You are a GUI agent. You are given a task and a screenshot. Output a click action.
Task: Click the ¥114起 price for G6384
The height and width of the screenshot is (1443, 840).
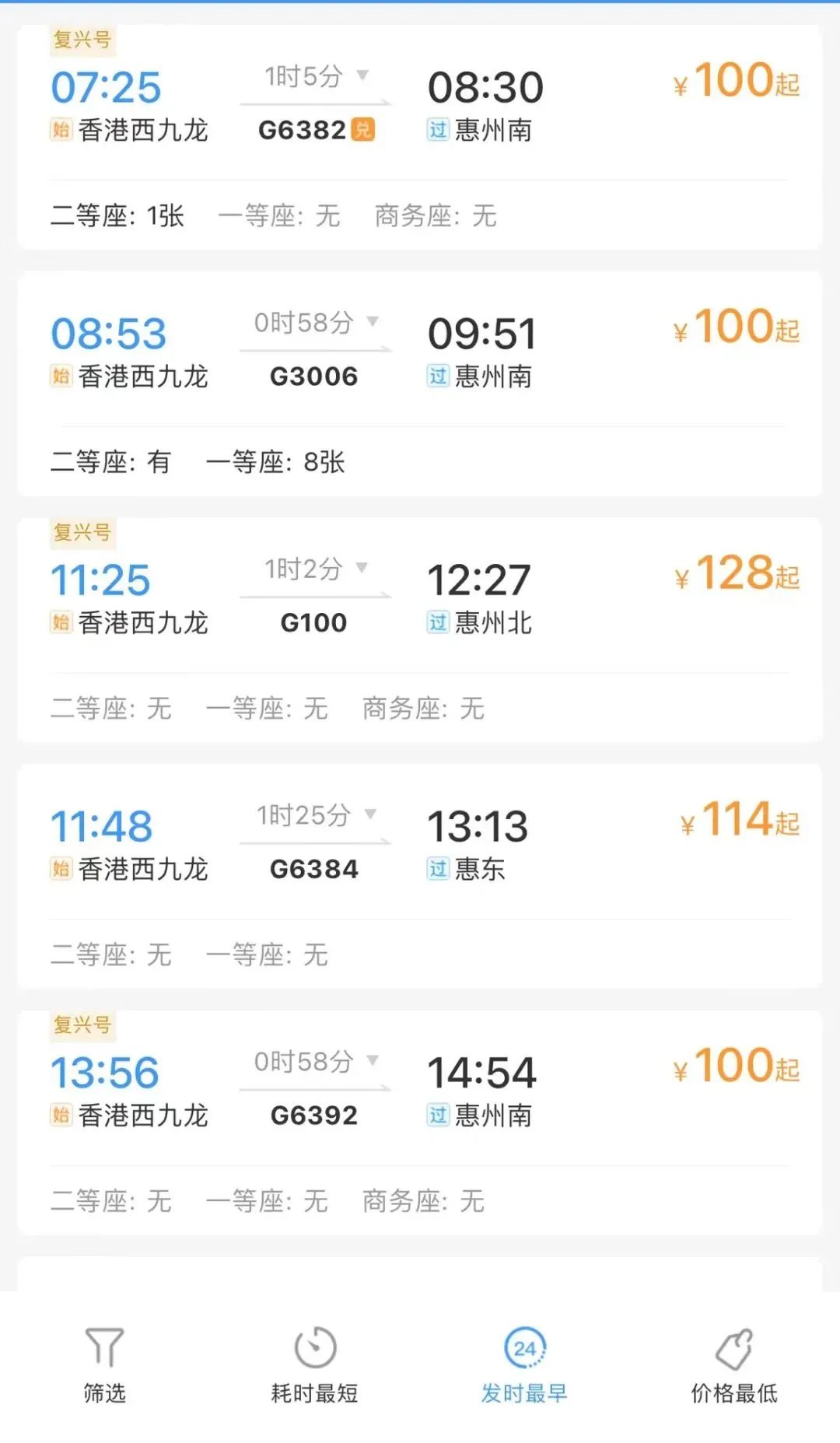[x=739, y=823]
